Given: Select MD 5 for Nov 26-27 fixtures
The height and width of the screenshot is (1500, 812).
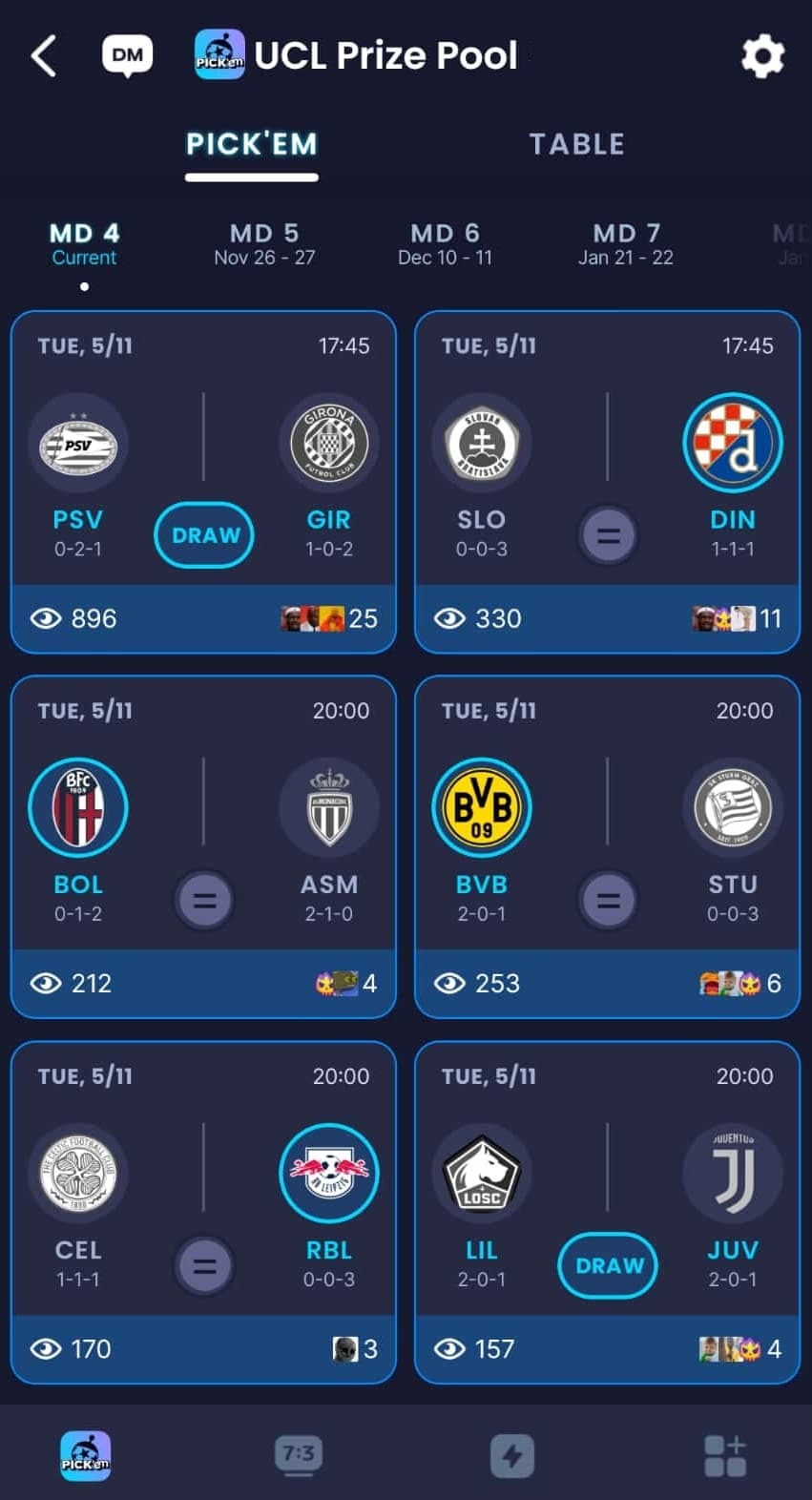Looking at the screenshot, I should tap(264, 241).
